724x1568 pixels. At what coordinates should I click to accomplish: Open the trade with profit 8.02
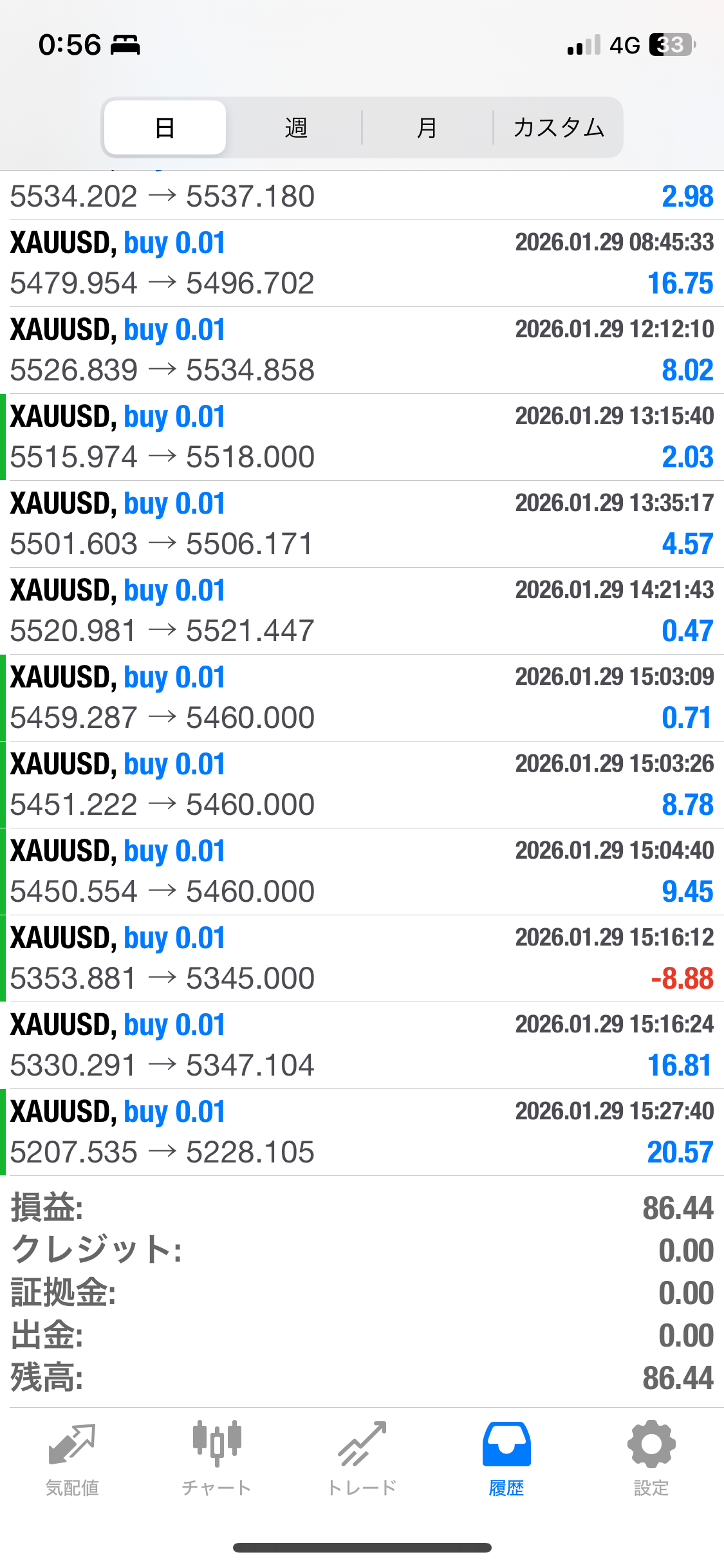click(362, 350)
